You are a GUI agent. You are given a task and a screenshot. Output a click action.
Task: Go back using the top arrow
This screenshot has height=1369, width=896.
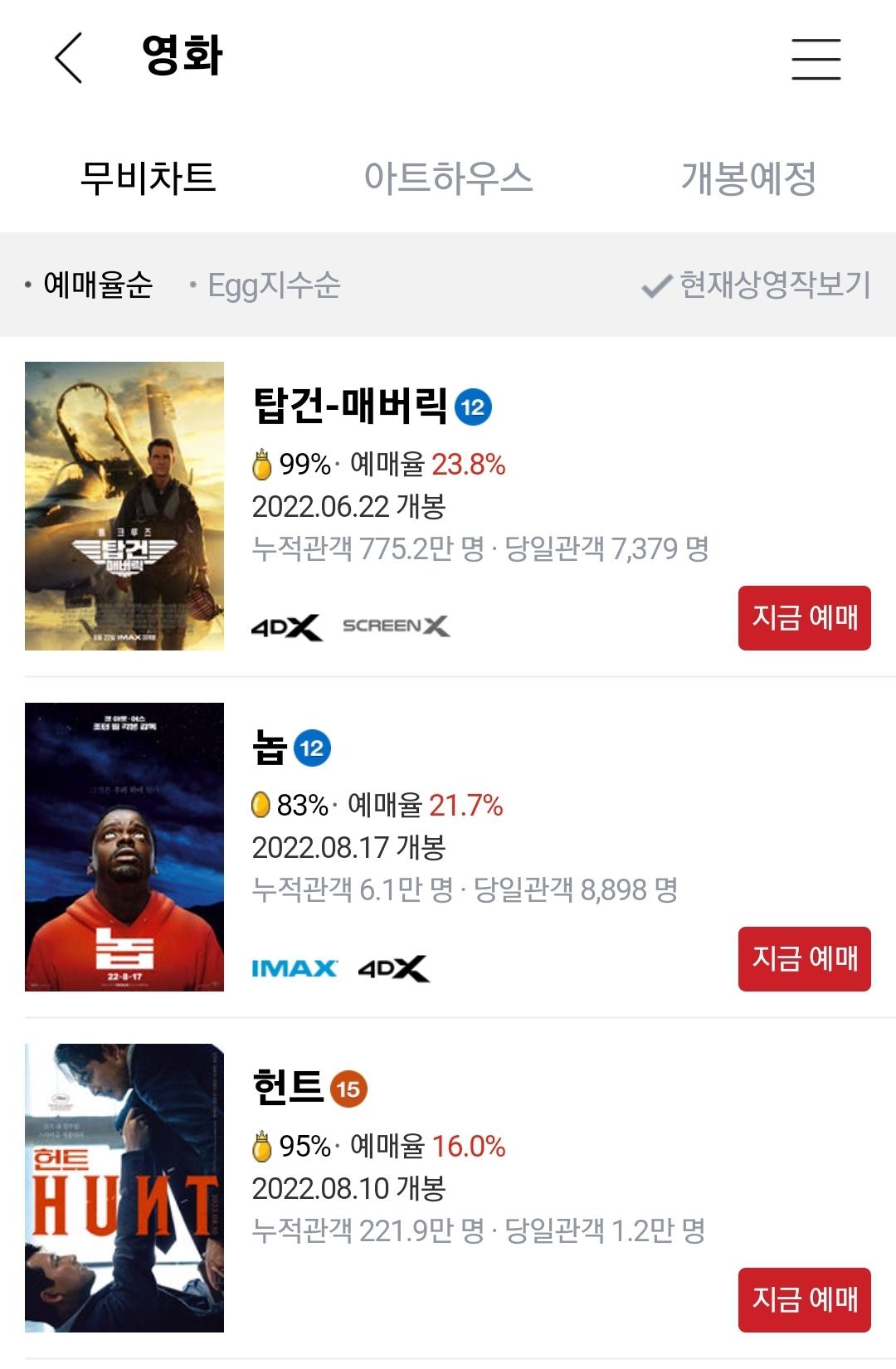[x=69, y=58]
